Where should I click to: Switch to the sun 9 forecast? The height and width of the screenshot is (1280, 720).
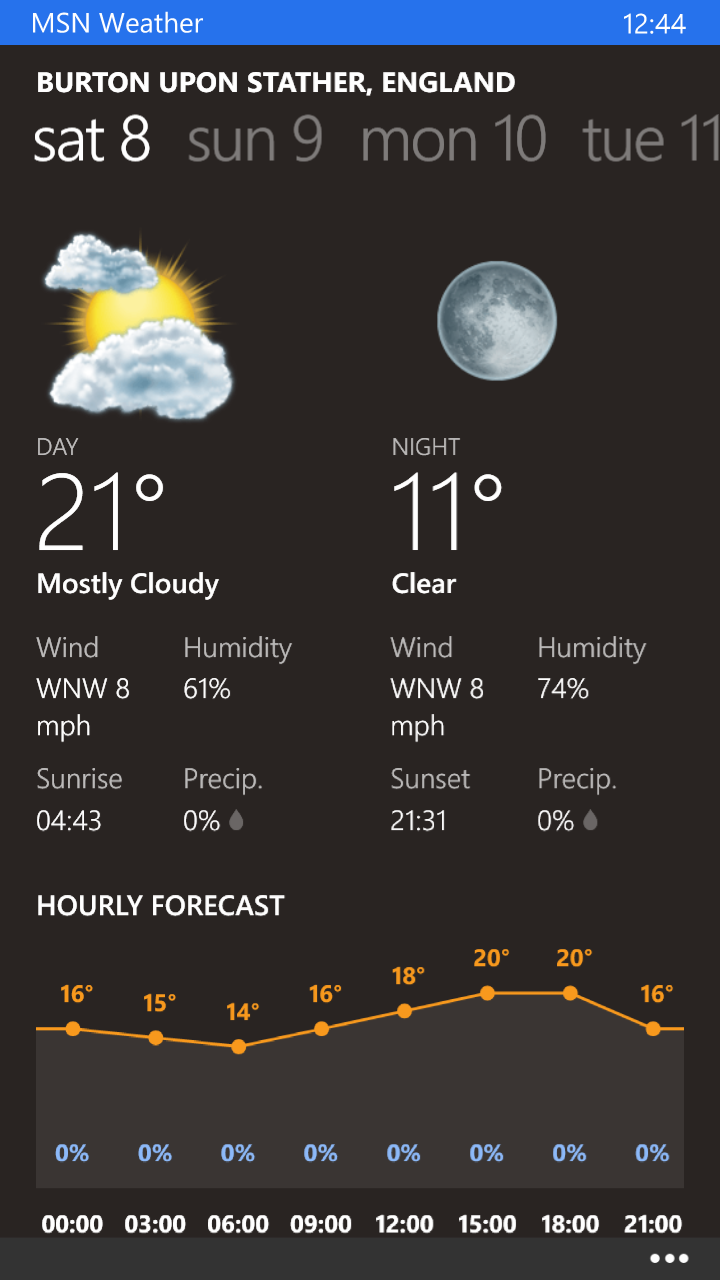tap(255, 140)
